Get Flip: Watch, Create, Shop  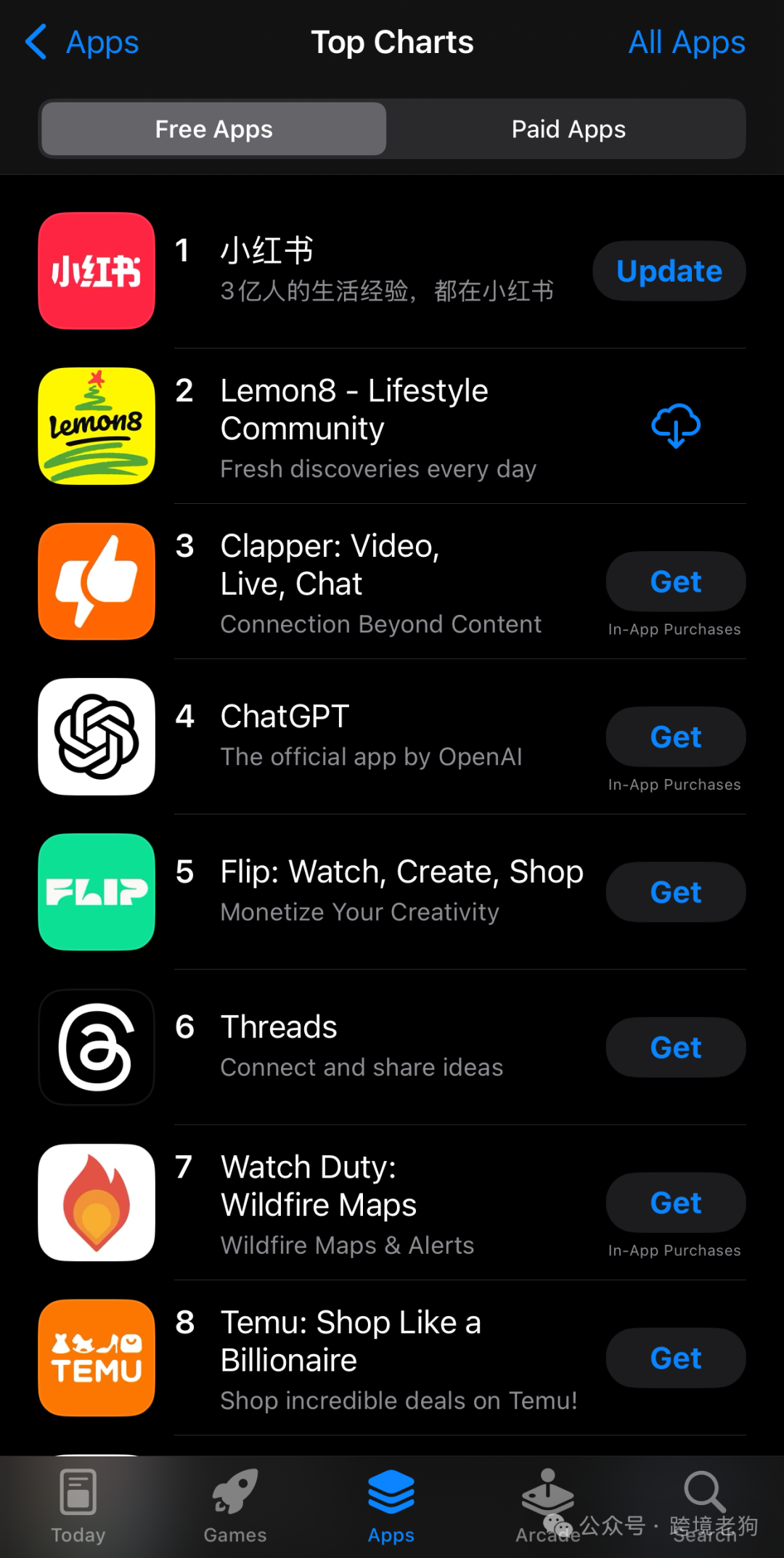(675, 892)
